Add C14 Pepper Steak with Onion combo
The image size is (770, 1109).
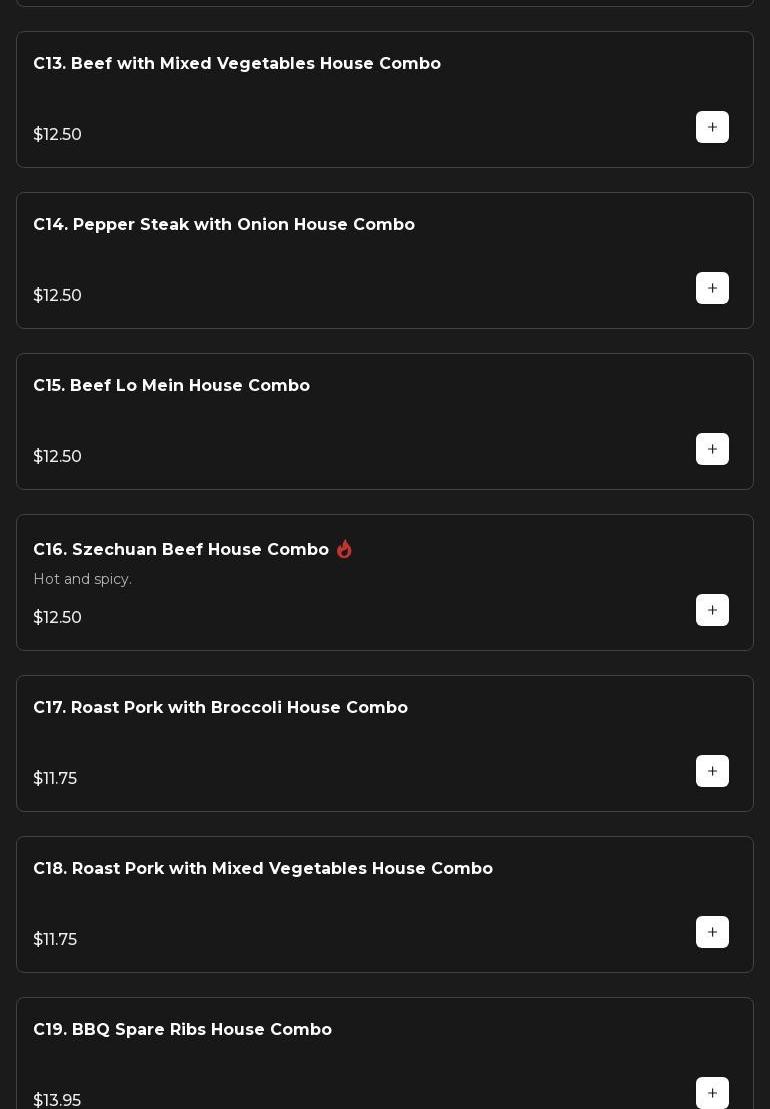tap(712, 288)
